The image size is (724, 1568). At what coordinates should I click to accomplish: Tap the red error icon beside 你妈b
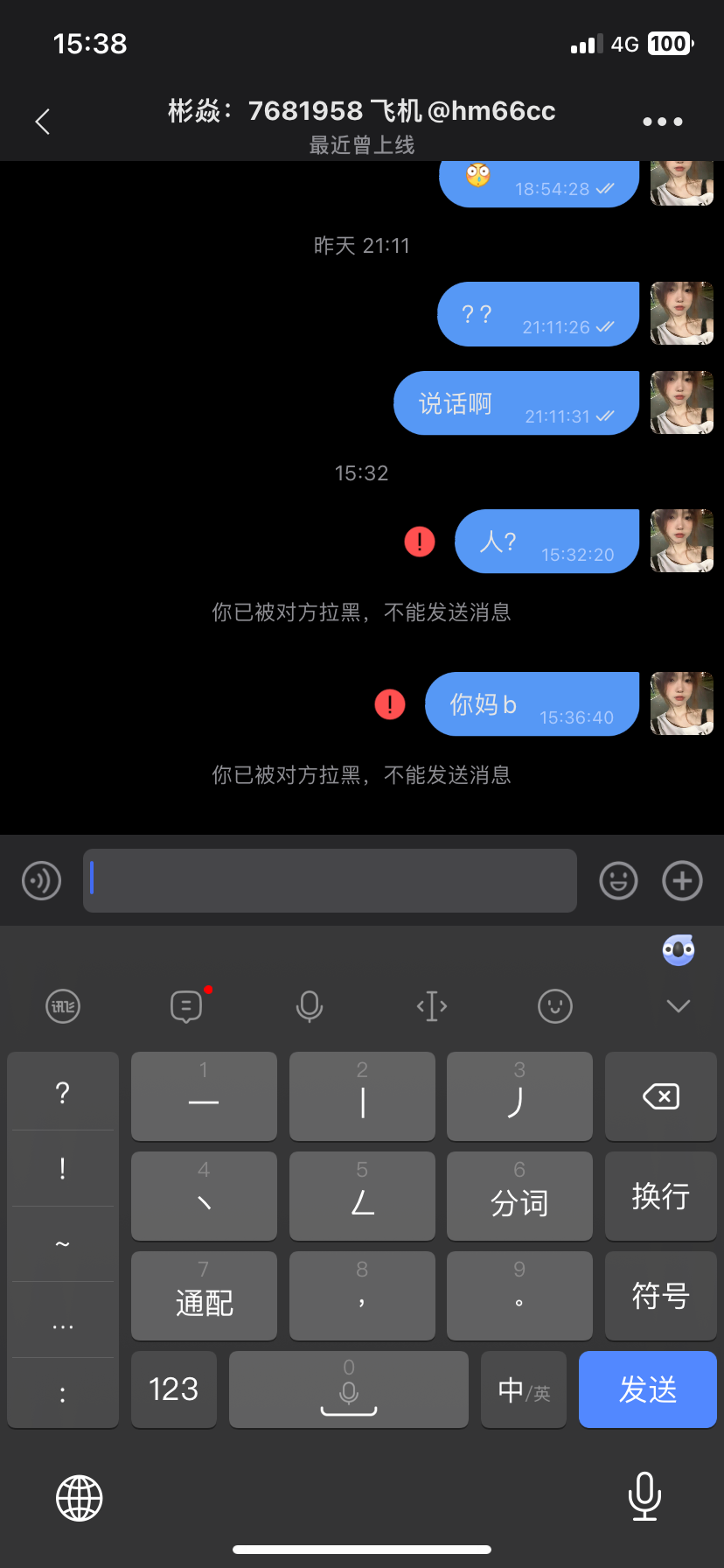coord(390,704)
